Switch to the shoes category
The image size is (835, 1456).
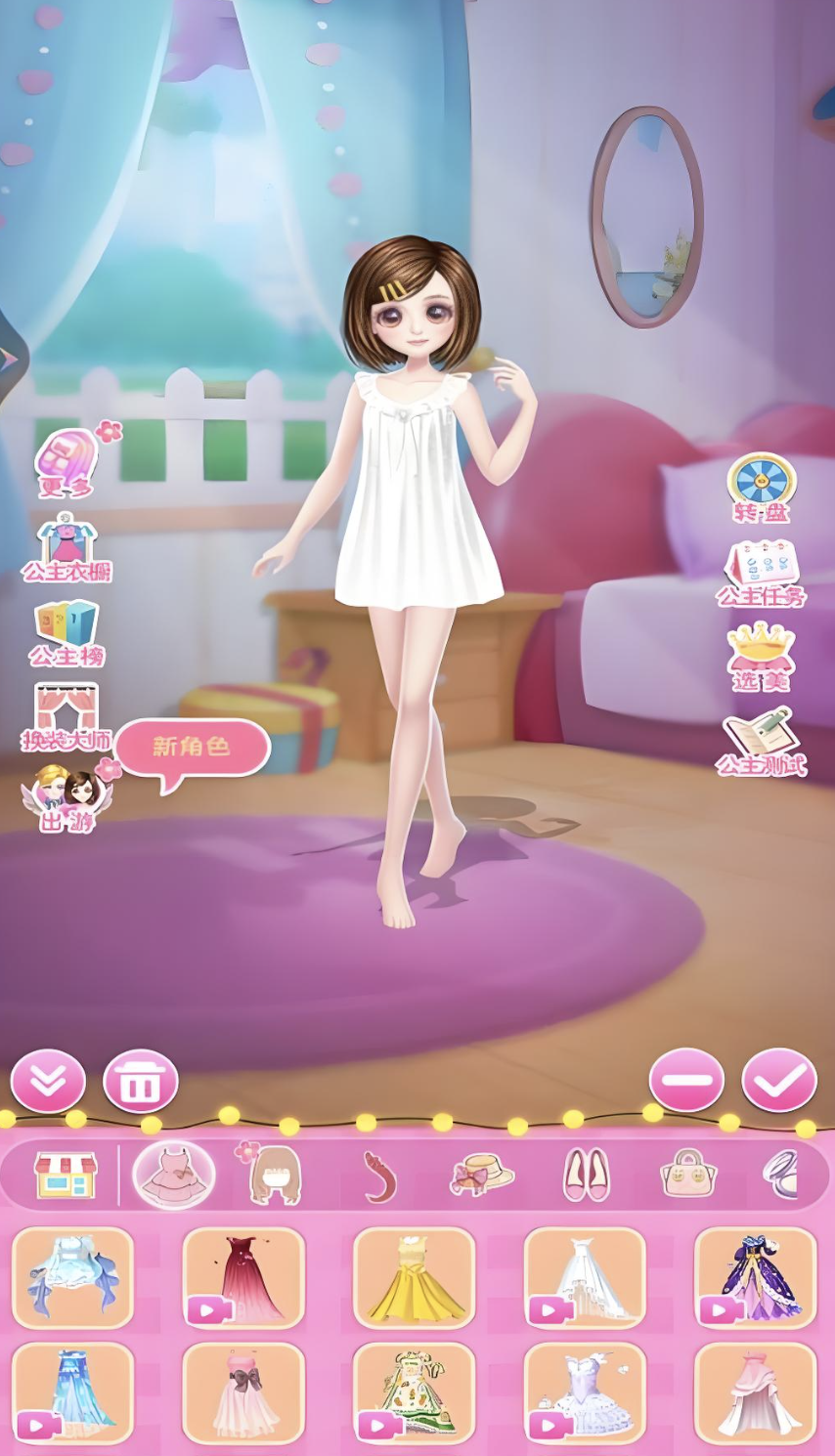[x=586, y=1174]
